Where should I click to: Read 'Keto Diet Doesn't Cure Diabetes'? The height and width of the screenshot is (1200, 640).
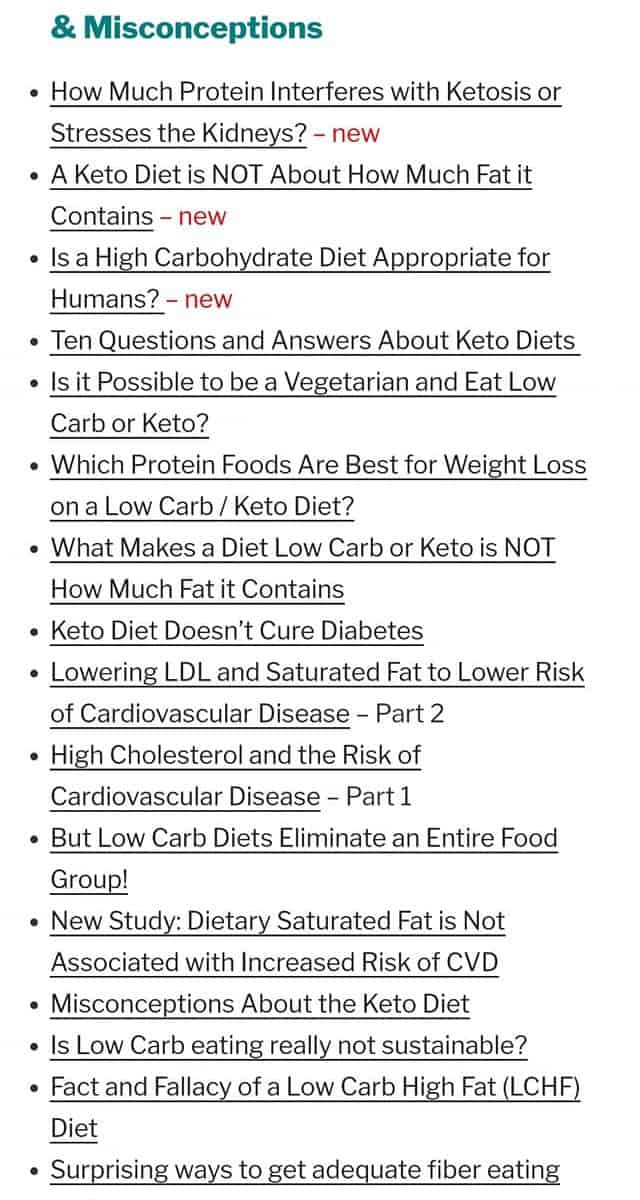pyautogui.click(x=237, y=631)
